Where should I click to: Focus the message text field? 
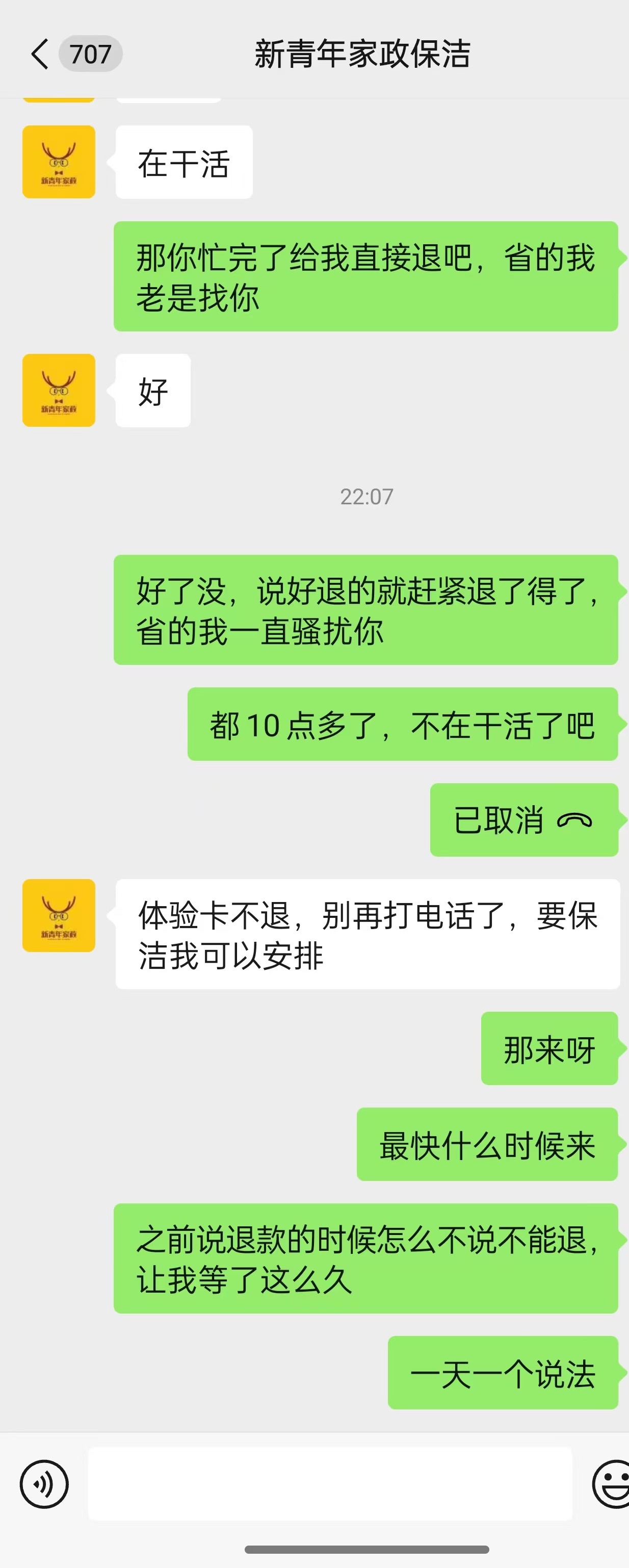point(330,1484)
